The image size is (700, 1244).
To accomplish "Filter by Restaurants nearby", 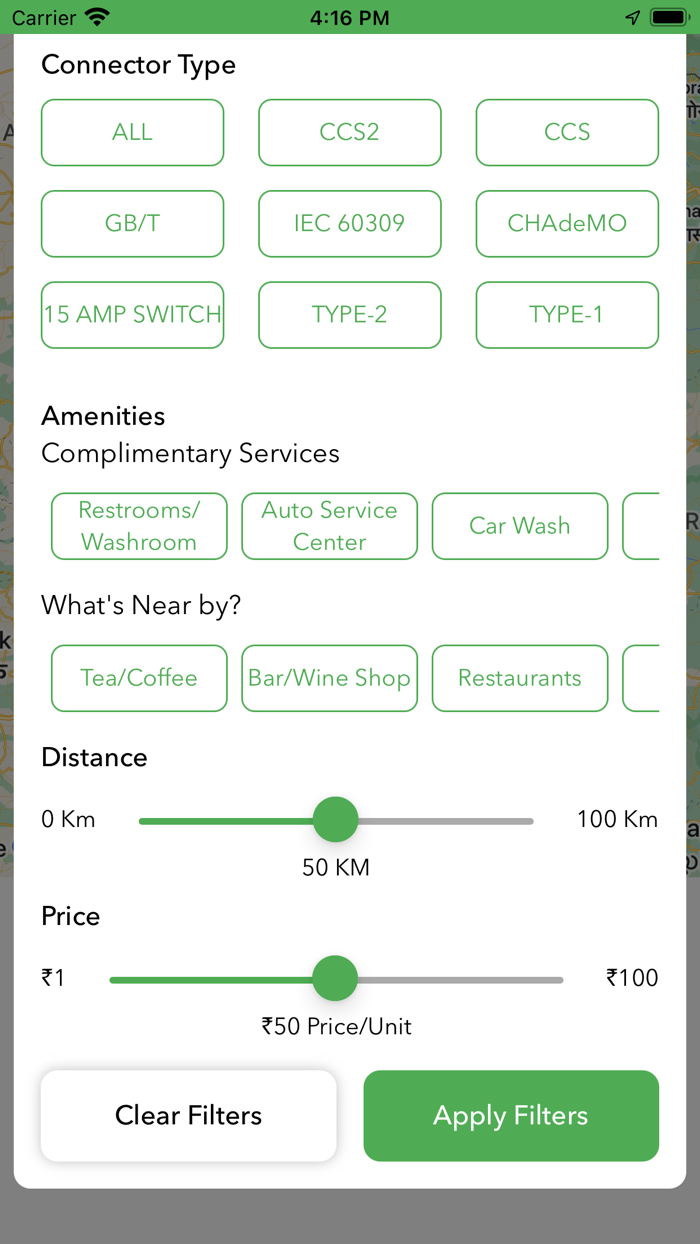I will [519, 678].
